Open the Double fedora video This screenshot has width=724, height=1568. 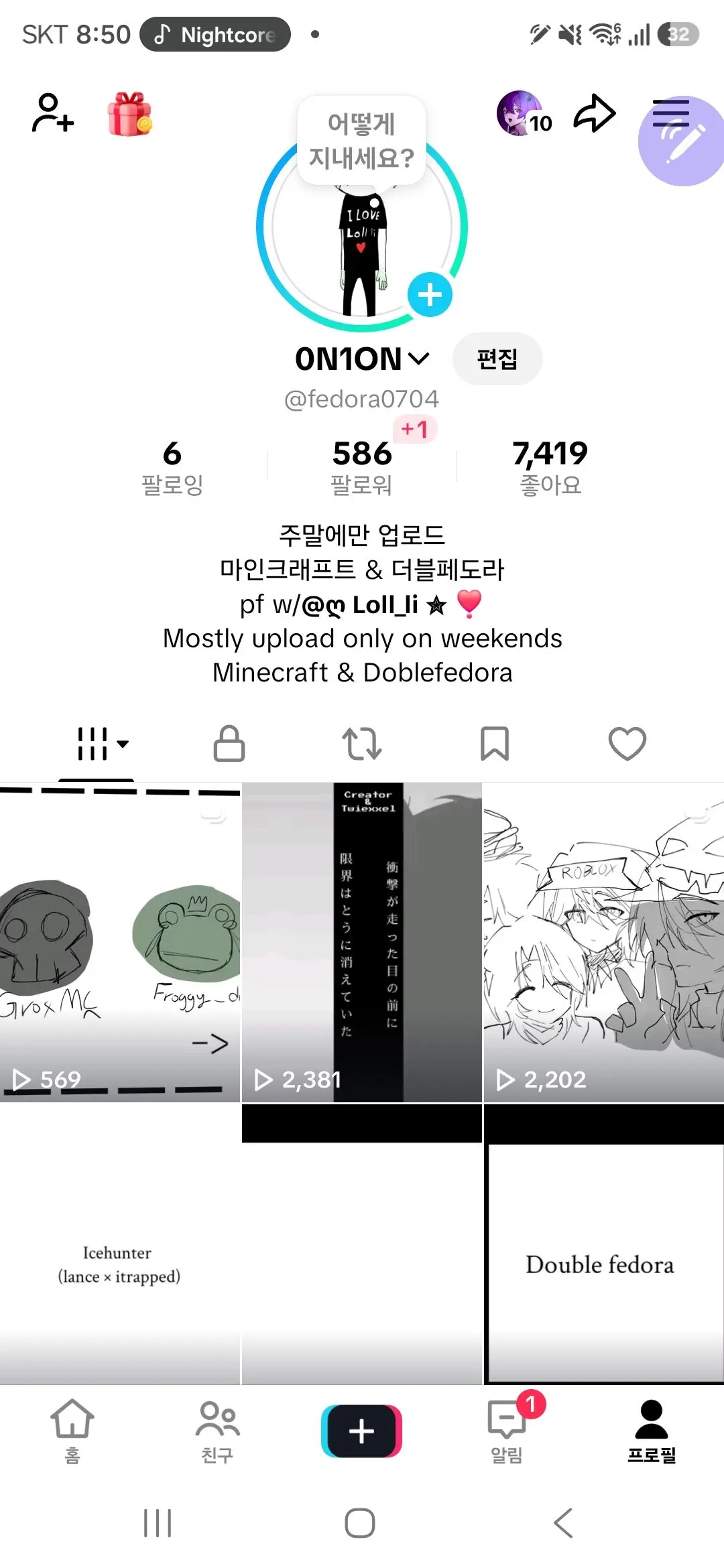603,1244
